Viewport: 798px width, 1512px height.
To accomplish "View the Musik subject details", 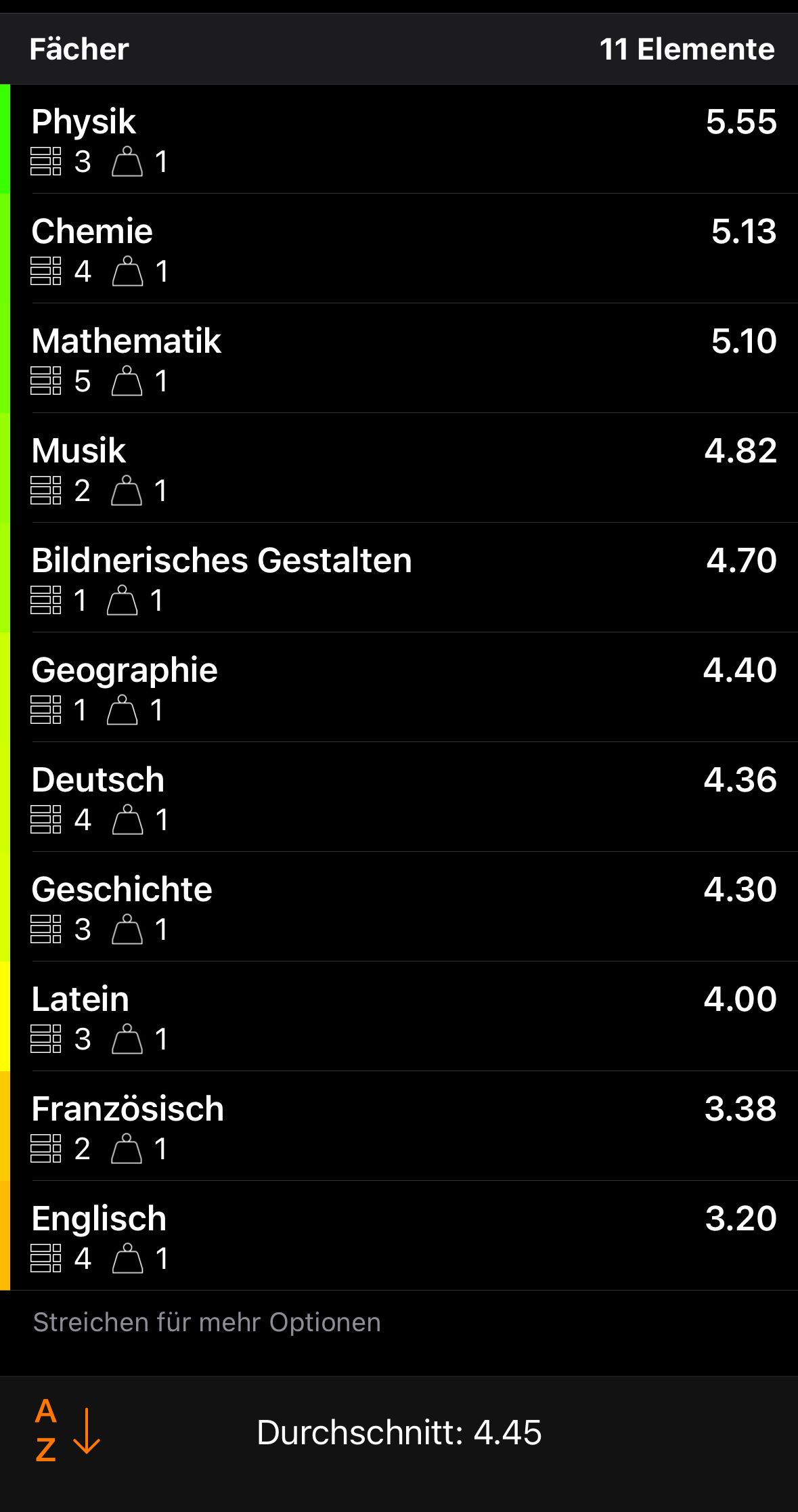I will pos(399,469).
